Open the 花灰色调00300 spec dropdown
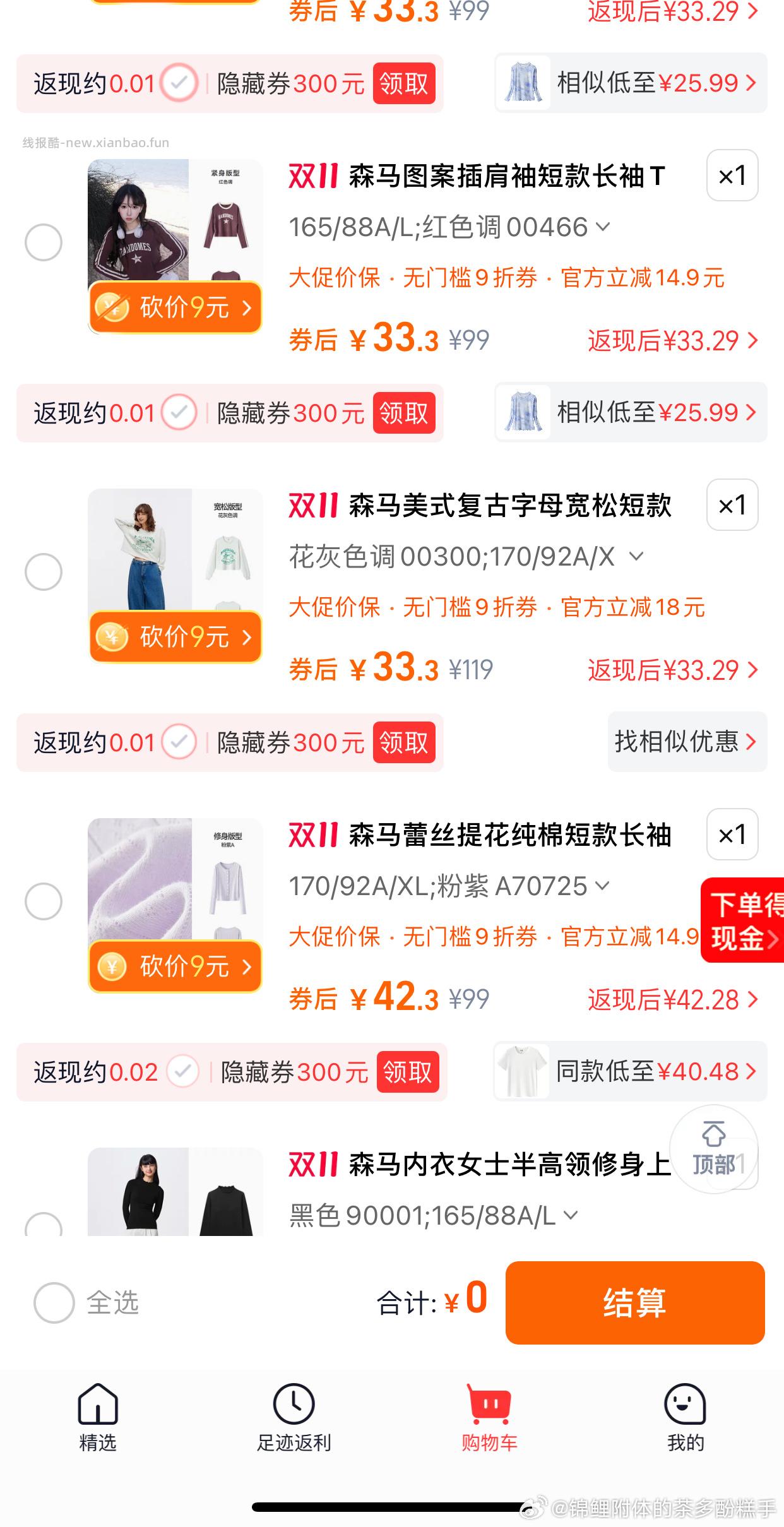Viewport: 784px width, 1527px height. [x=464, y=558]
